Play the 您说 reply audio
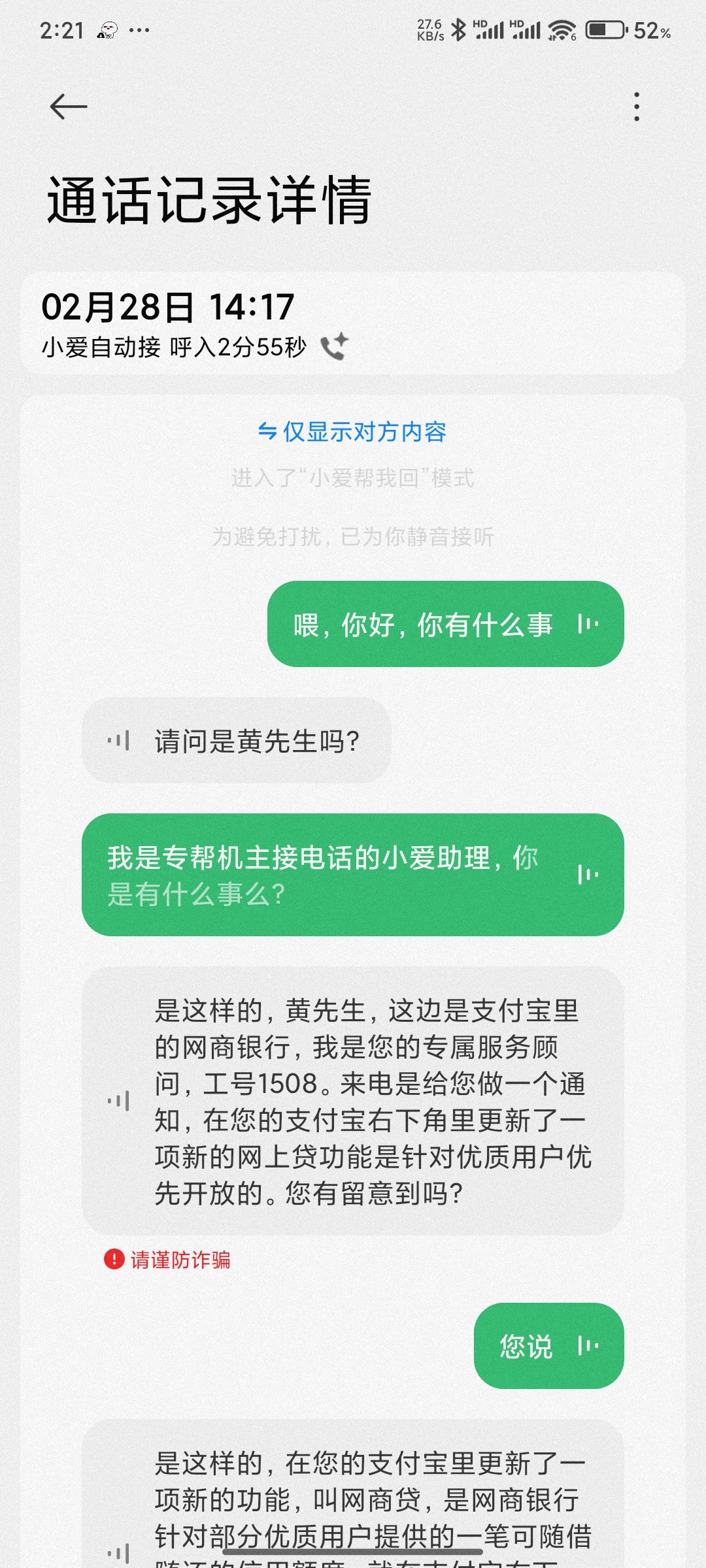This screenshot has width=706, height=1568. pyautogui.click(x=588, y=1346)
